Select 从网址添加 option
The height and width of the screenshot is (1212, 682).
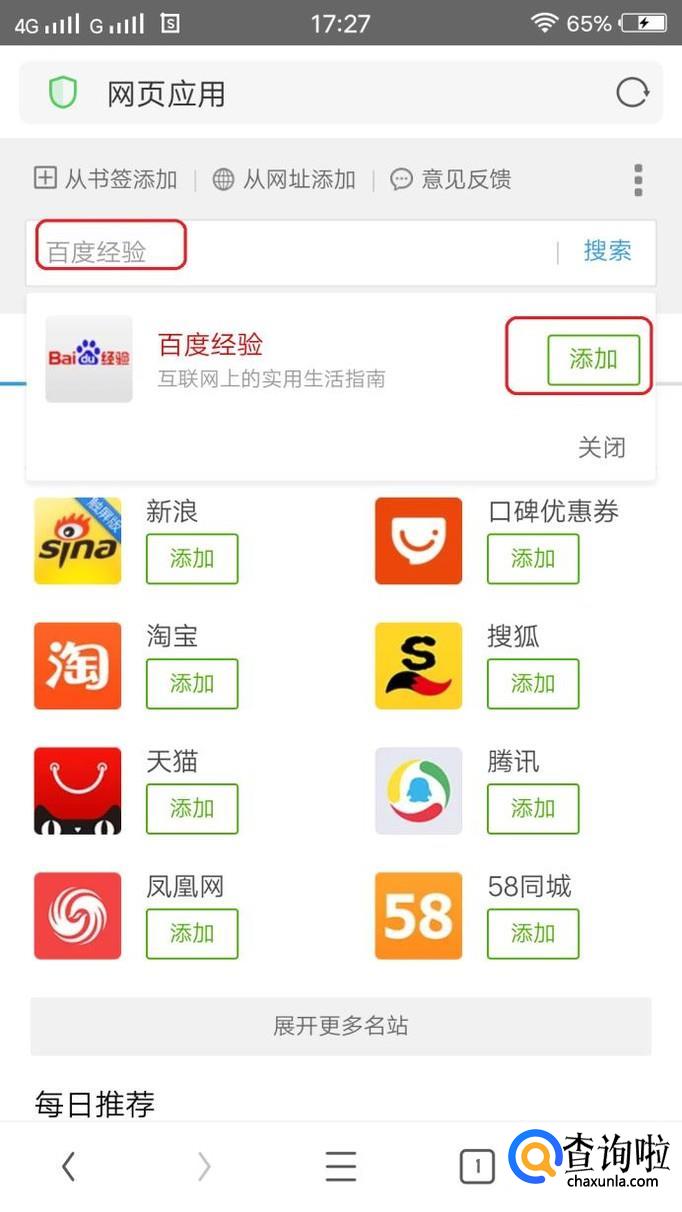click(x=285, y=180)
